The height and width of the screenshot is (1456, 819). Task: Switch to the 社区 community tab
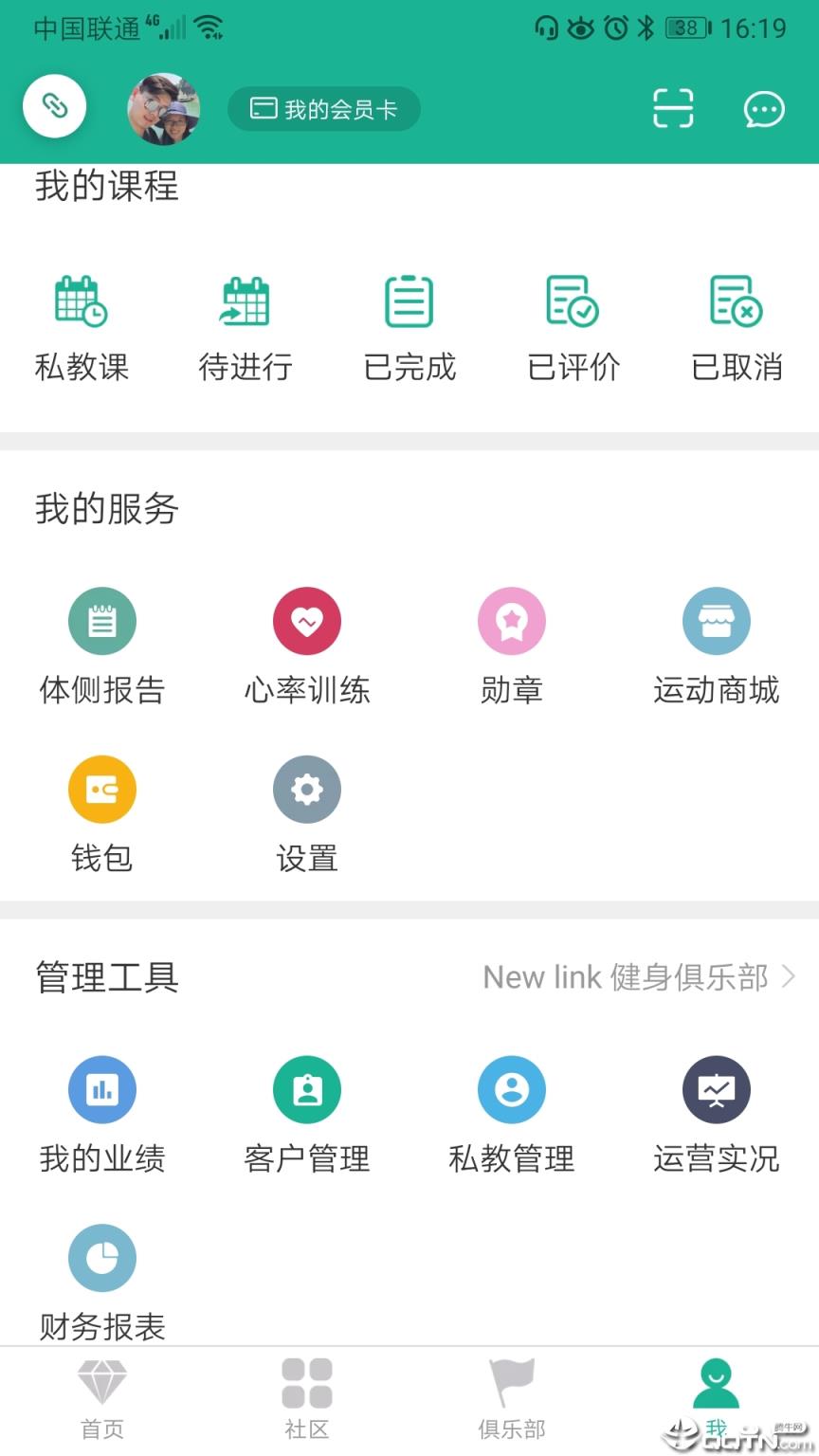pyautogui.click(x=307, y=1398)
